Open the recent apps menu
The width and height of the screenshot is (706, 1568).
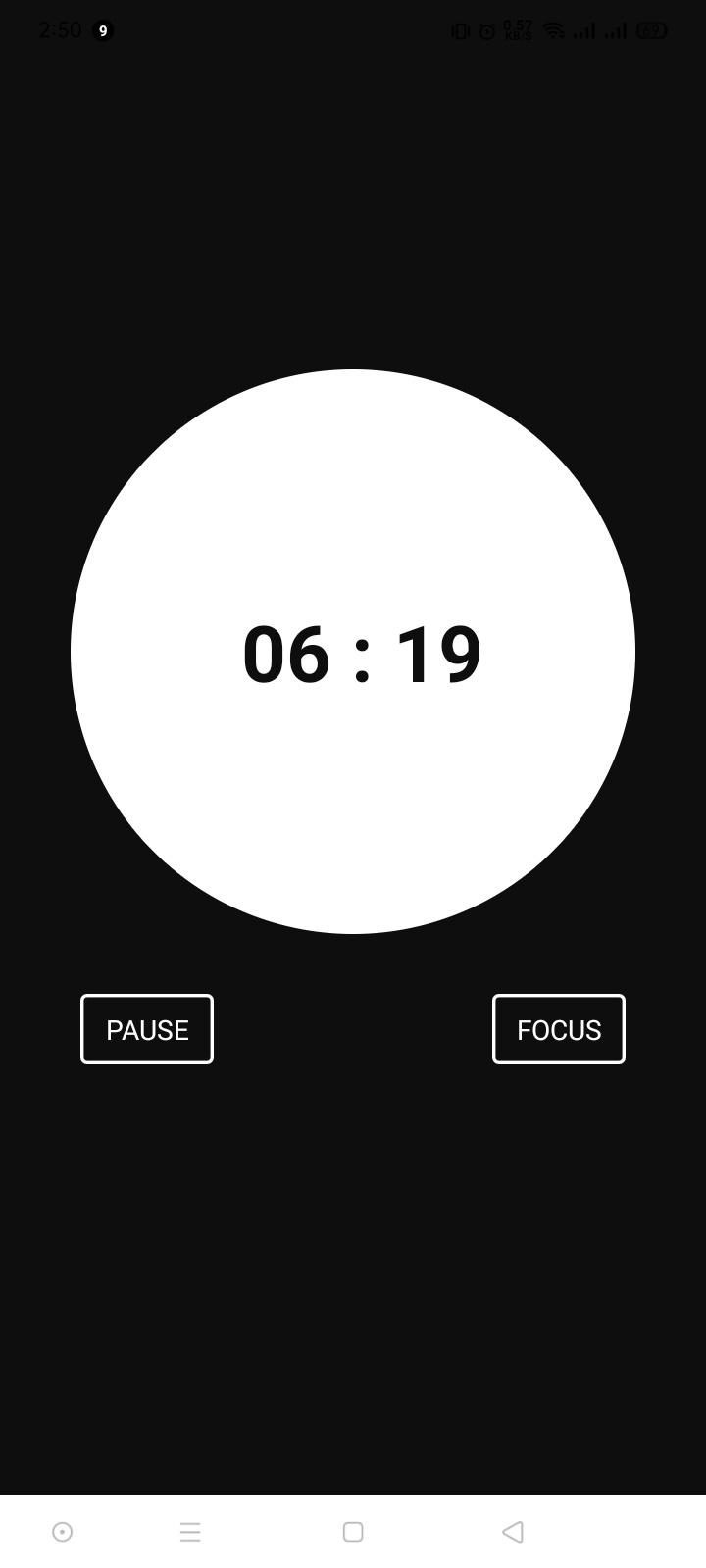coord(190,1532)
